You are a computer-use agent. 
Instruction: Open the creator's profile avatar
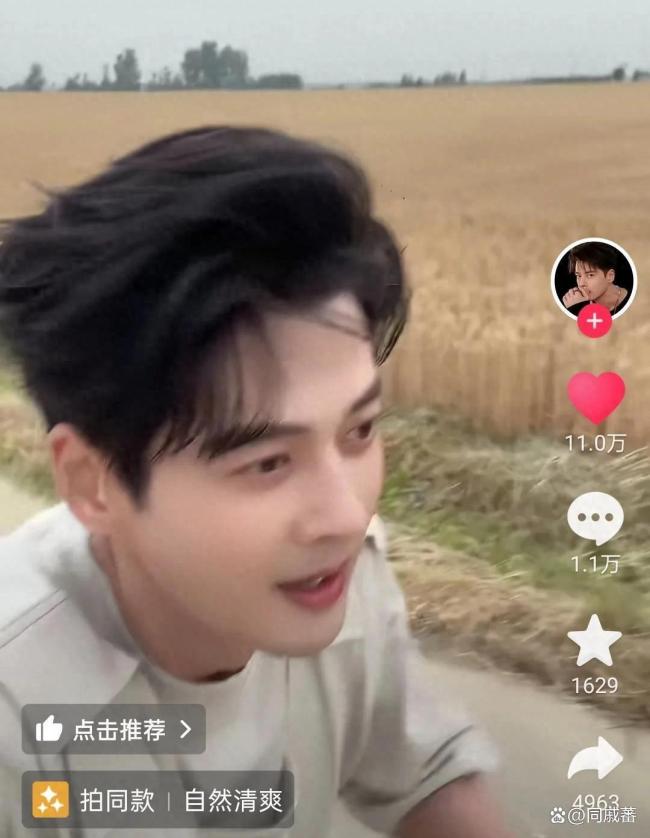coord(594,277)
